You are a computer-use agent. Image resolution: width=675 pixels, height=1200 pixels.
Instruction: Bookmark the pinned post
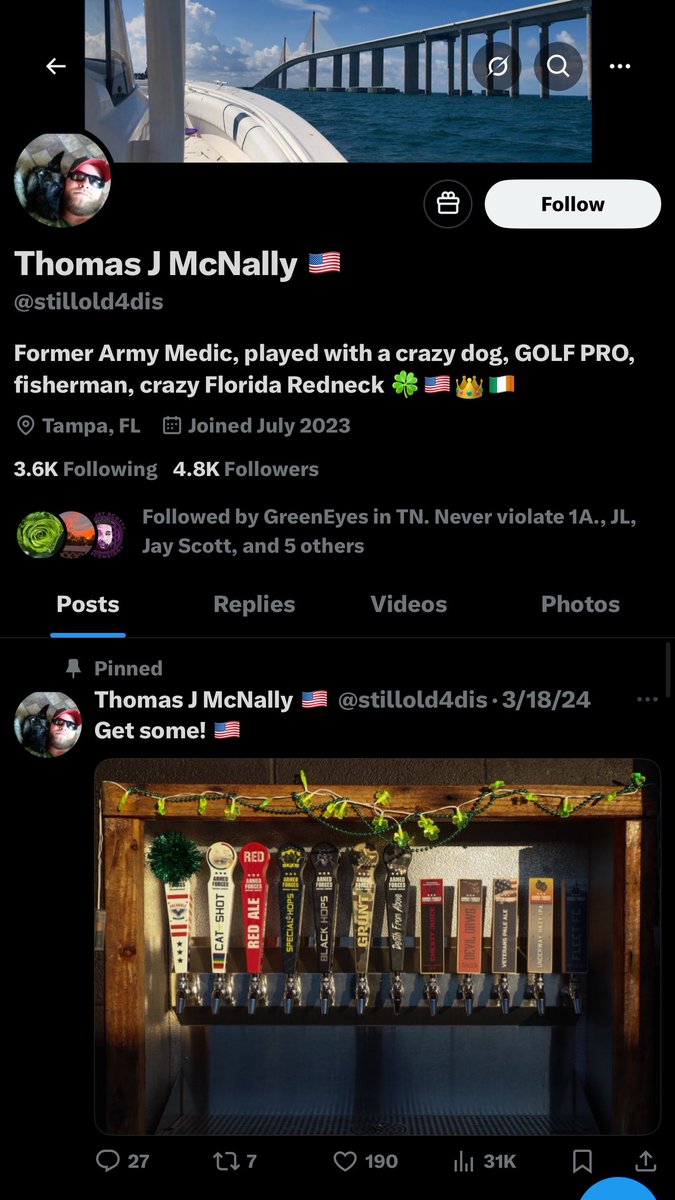(x=582, y=1161)
